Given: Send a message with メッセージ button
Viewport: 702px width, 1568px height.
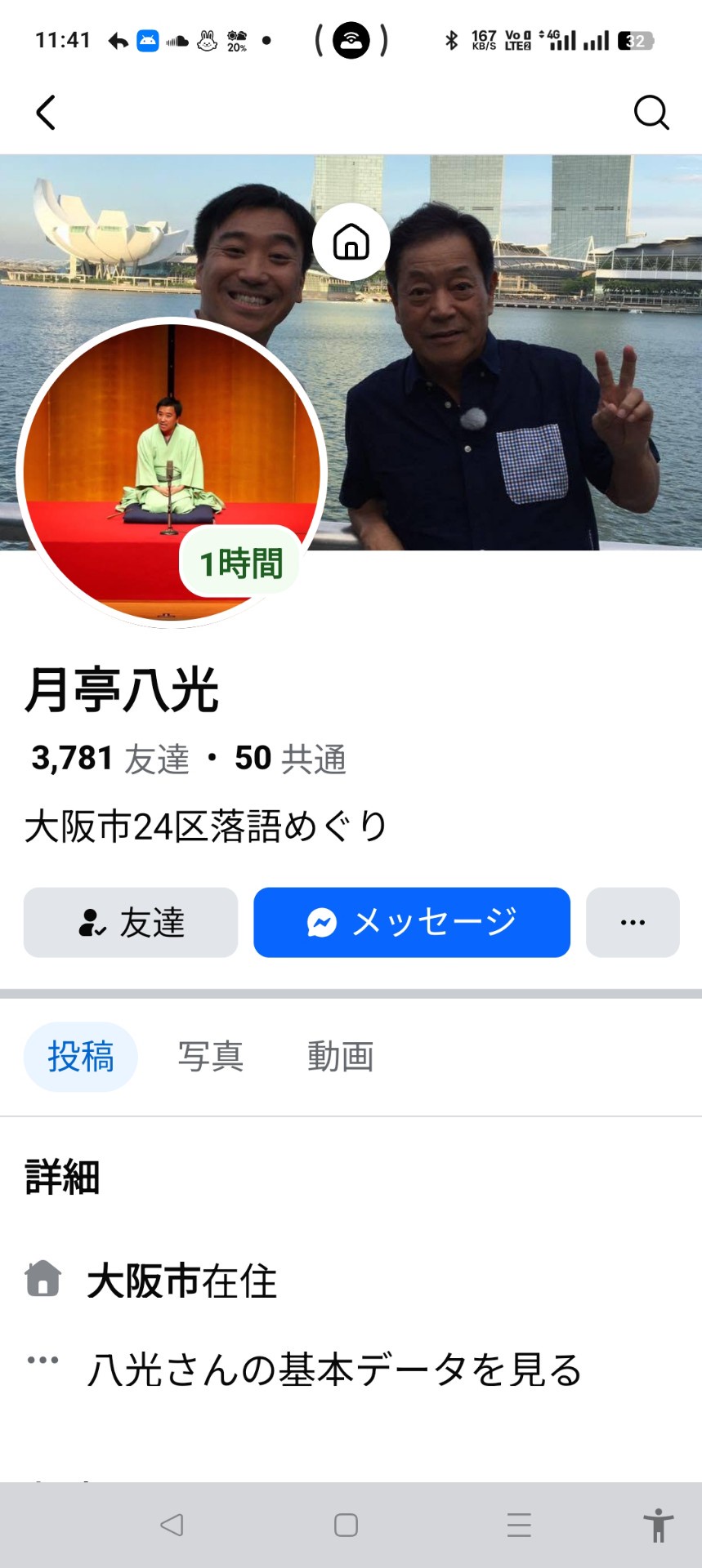Looking at the screenshot, I should 412,922.
